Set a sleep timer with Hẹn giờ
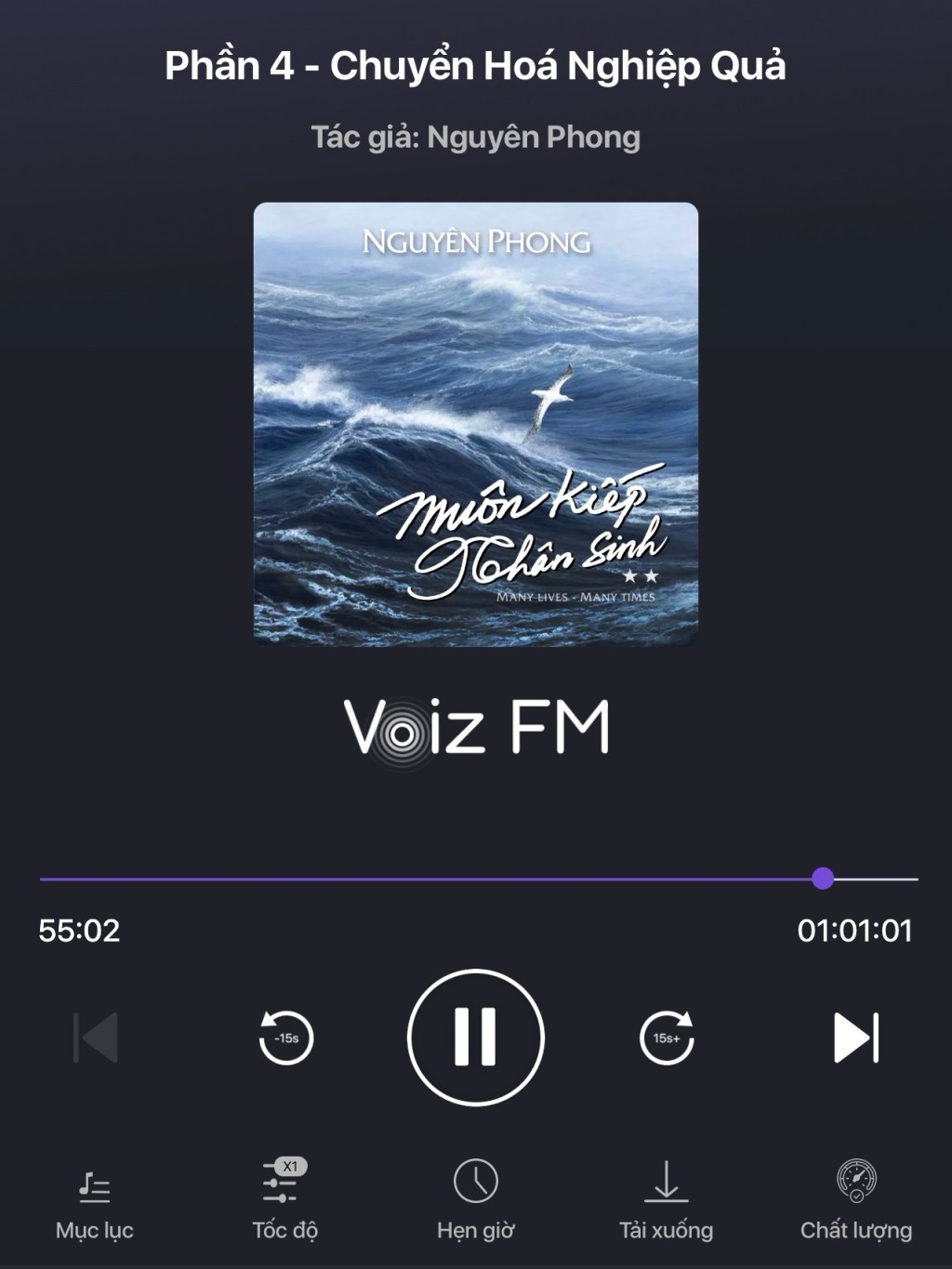952x1269 pixels. click(x=475, y=1199)
